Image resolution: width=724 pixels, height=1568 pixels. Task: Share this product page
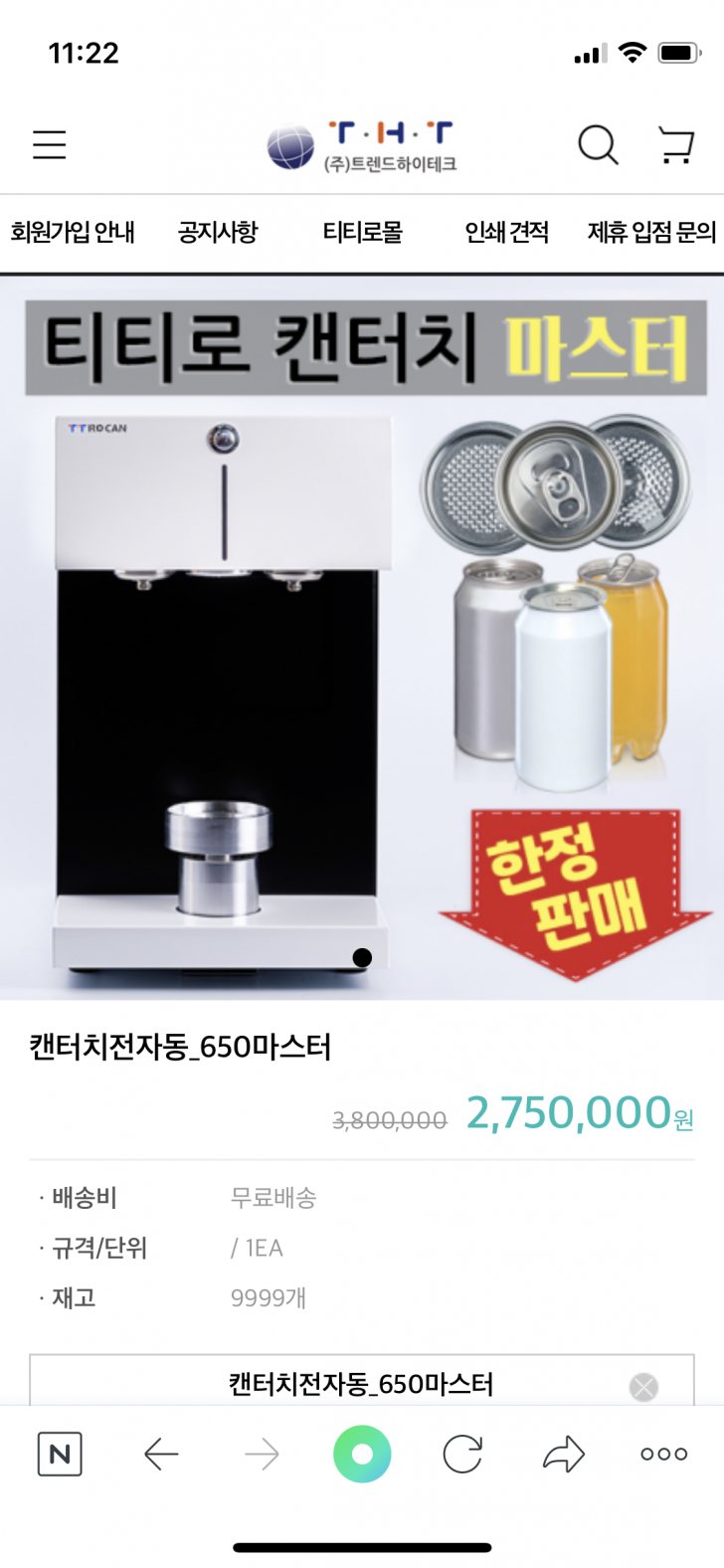(x=564, y=1455)
